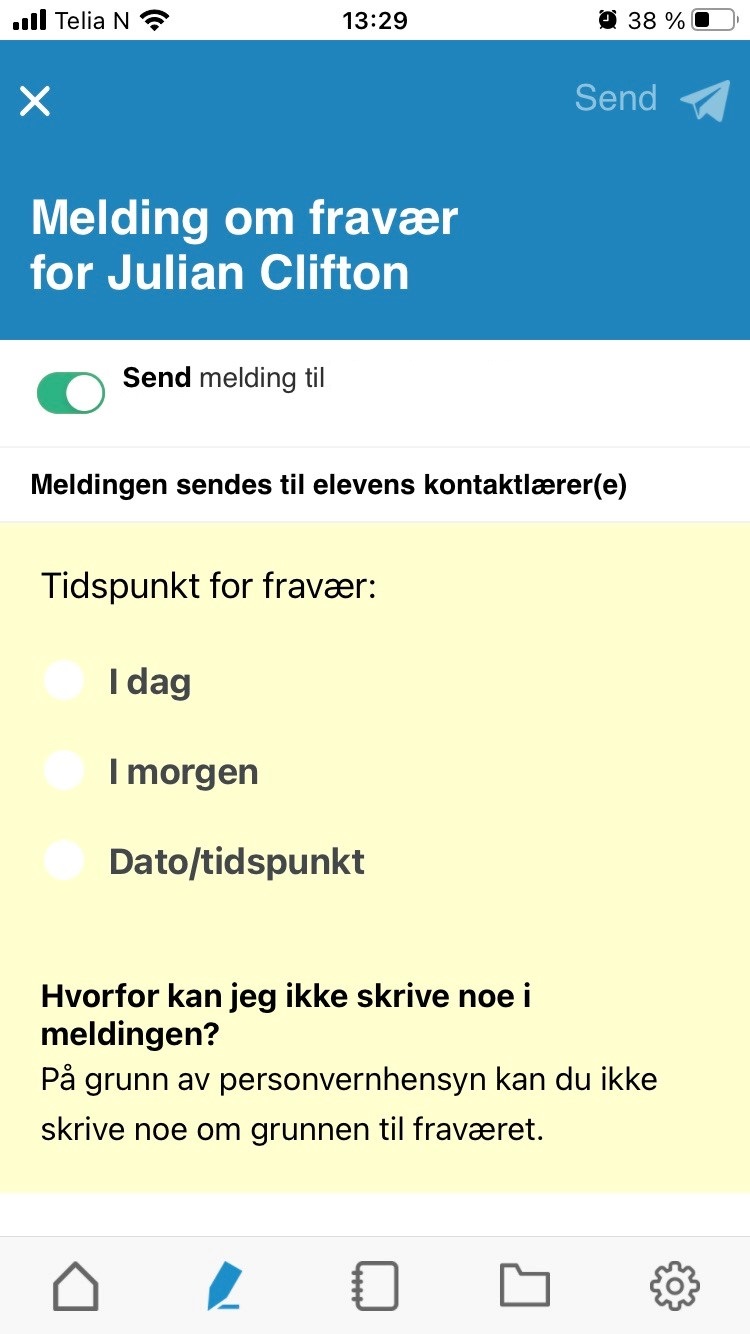Switch to the folder tab

[525, 1285]
